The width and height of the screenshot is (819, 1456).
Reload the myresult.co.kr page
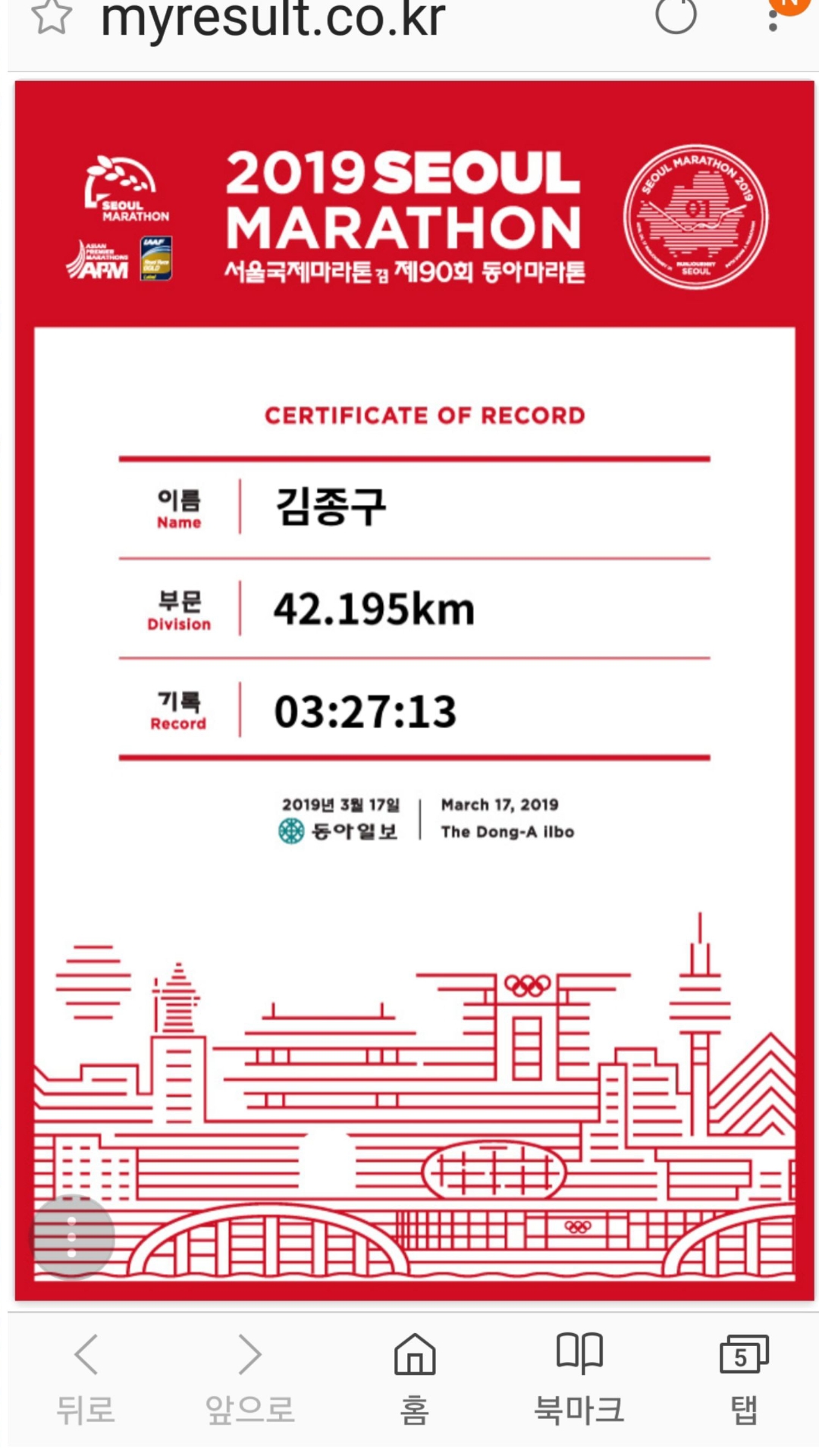[x=676, y=15]
